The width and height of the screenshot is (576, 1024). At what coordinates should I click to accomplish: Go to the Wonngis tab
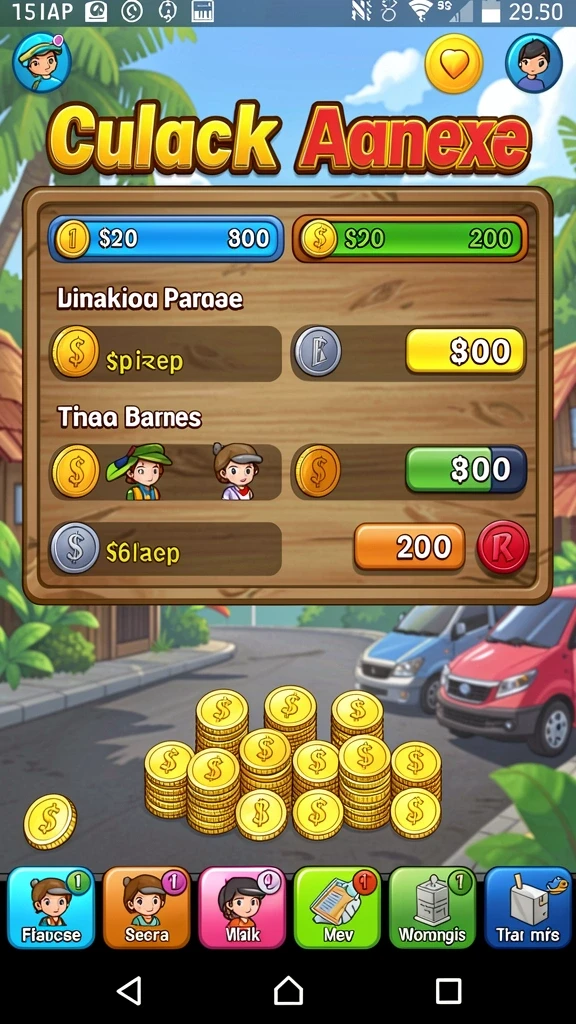coord(432,907)
